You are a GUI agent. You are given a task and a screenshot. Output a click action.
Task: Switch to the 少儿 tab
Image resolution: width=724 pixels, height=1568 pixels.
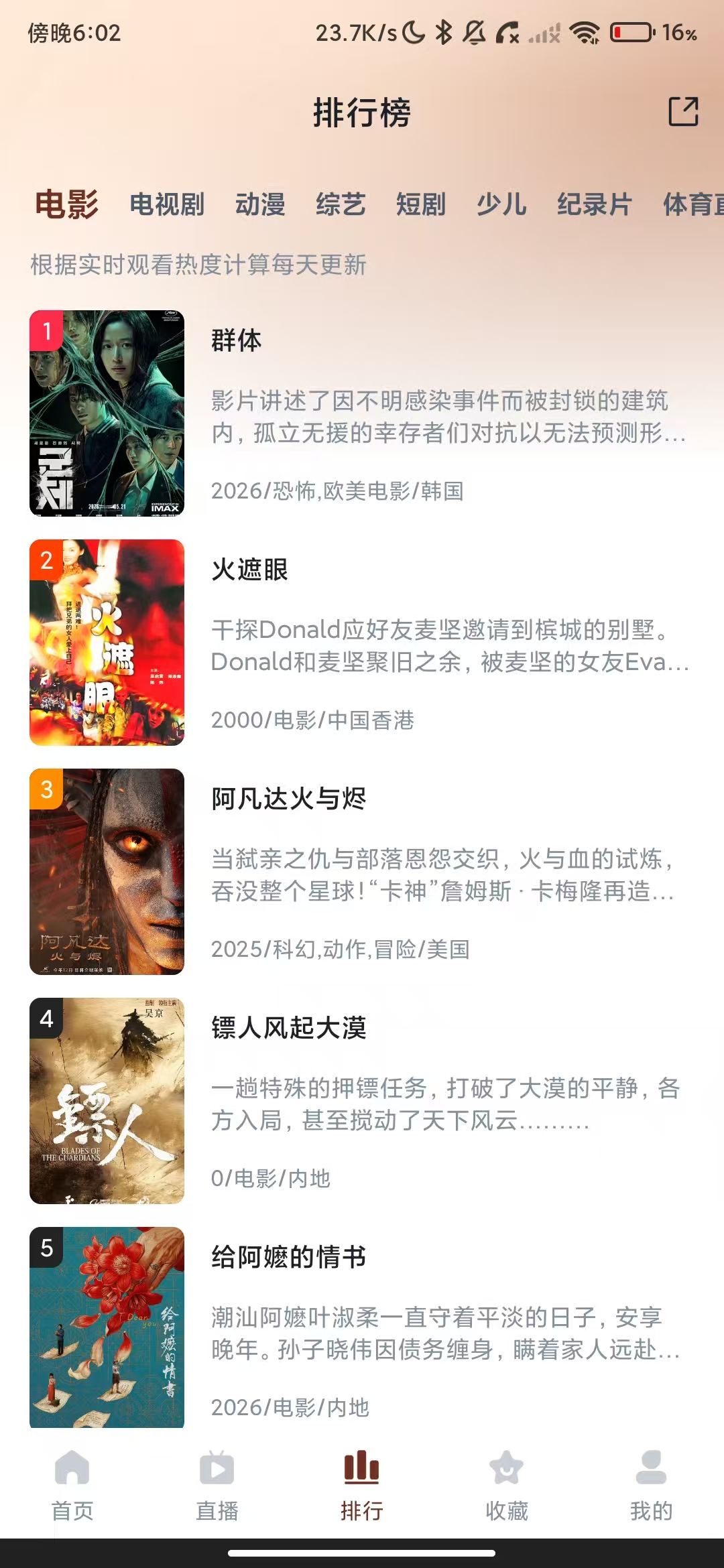tap(501, 204)
